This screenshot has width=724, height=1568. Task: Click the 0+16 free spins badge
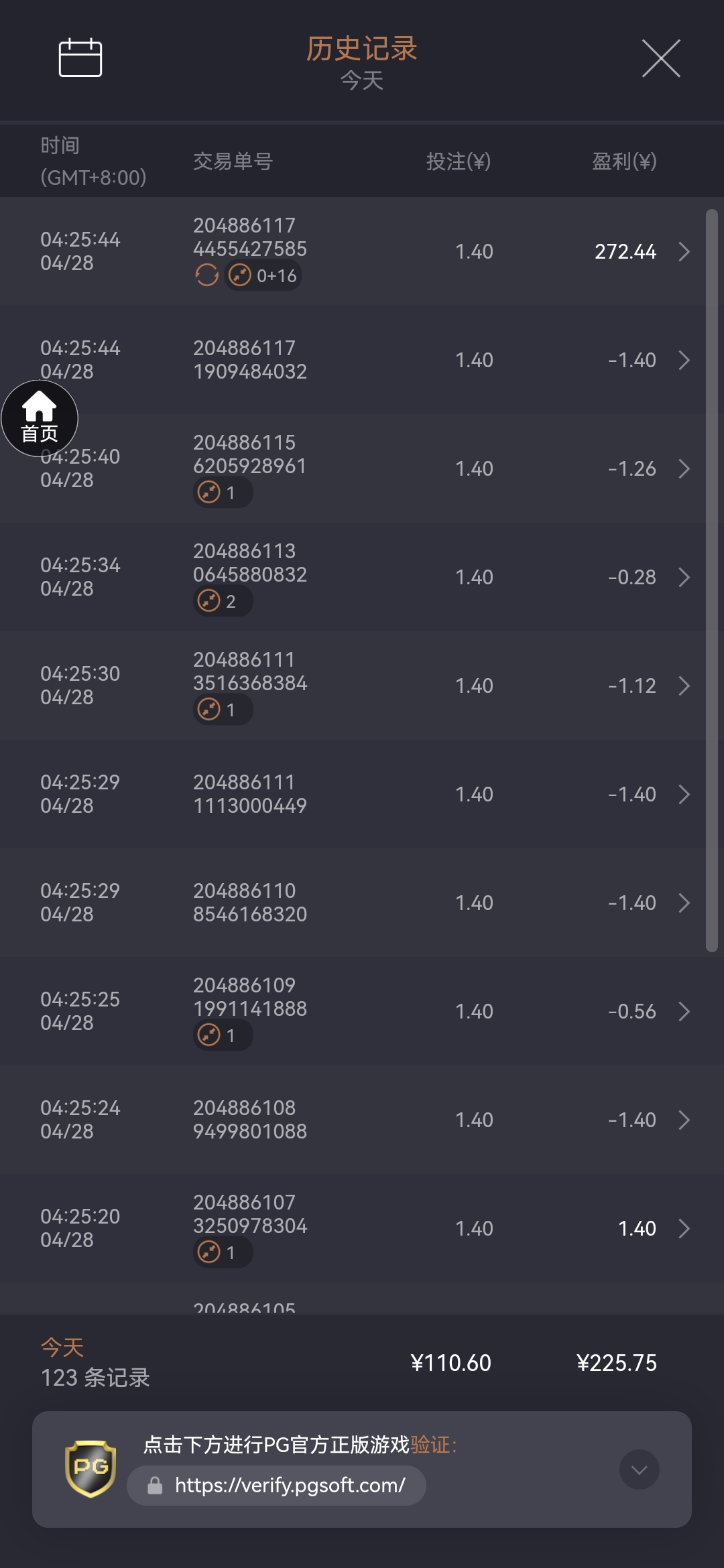point(268,275)
